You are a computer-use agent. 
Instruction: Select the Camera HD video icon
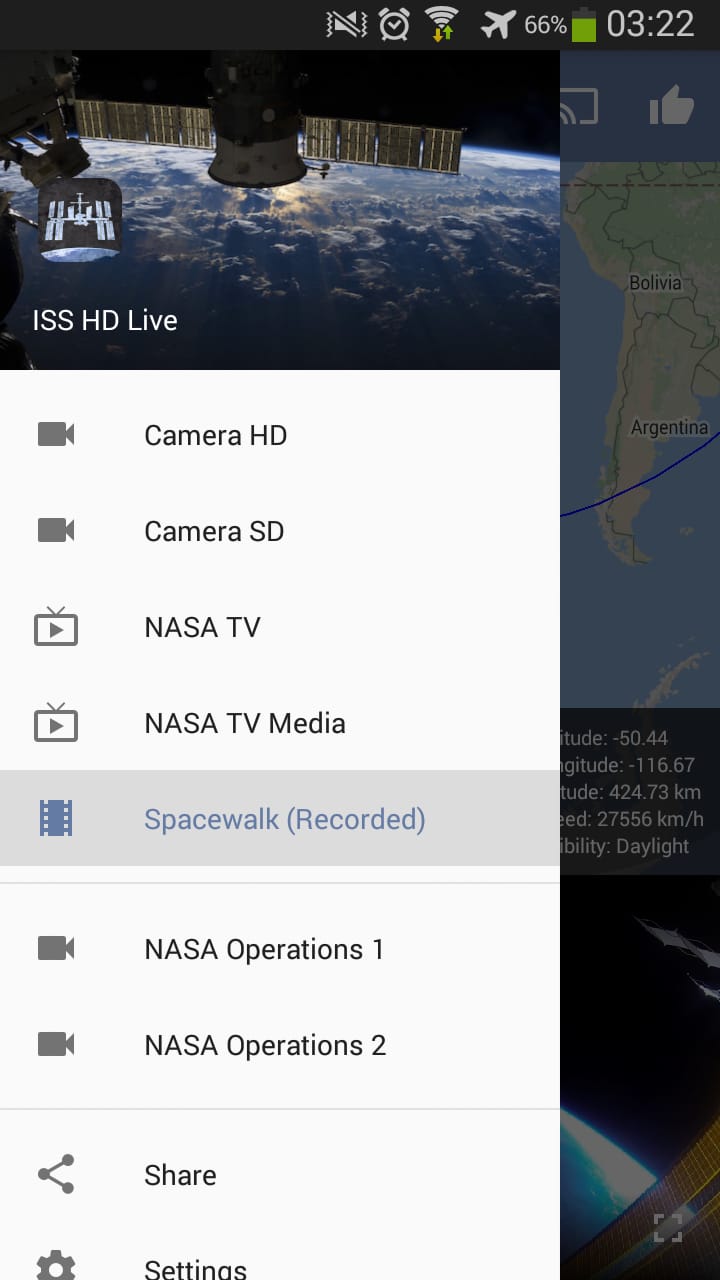pos(57,434)
